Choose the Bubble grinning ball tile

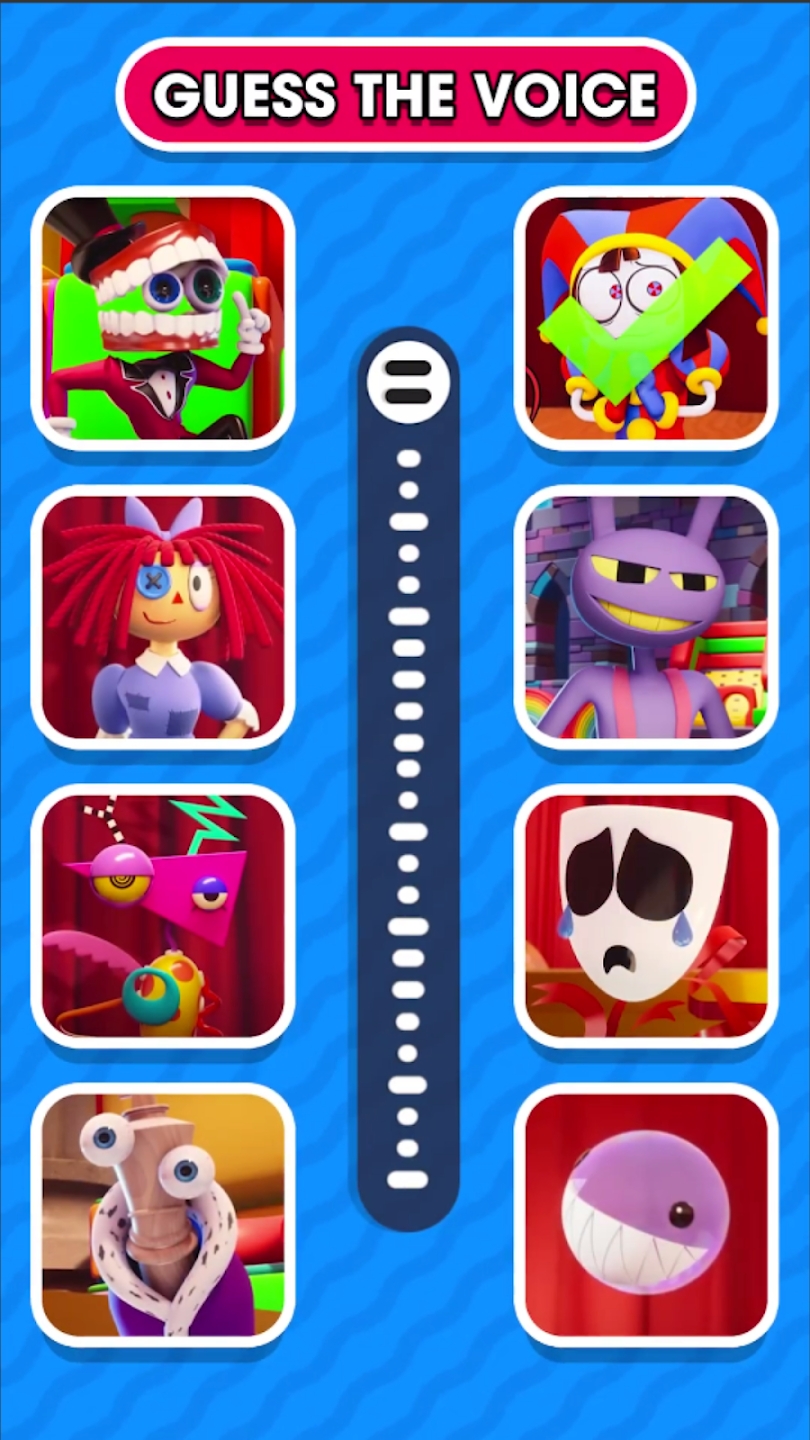coord(646,1215)
